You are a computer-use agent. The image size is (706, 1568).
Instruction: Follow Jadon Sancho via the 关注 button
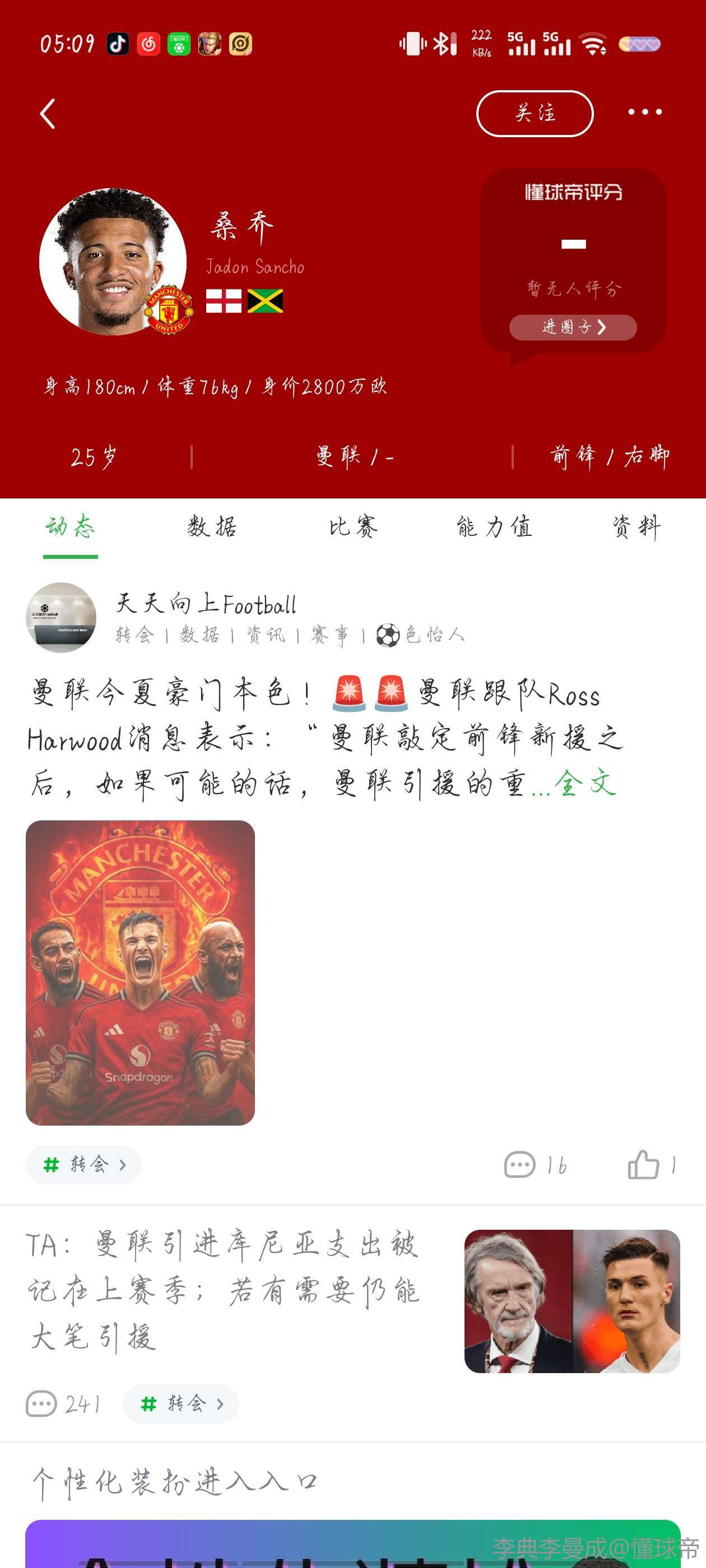[x=534, y=114]
